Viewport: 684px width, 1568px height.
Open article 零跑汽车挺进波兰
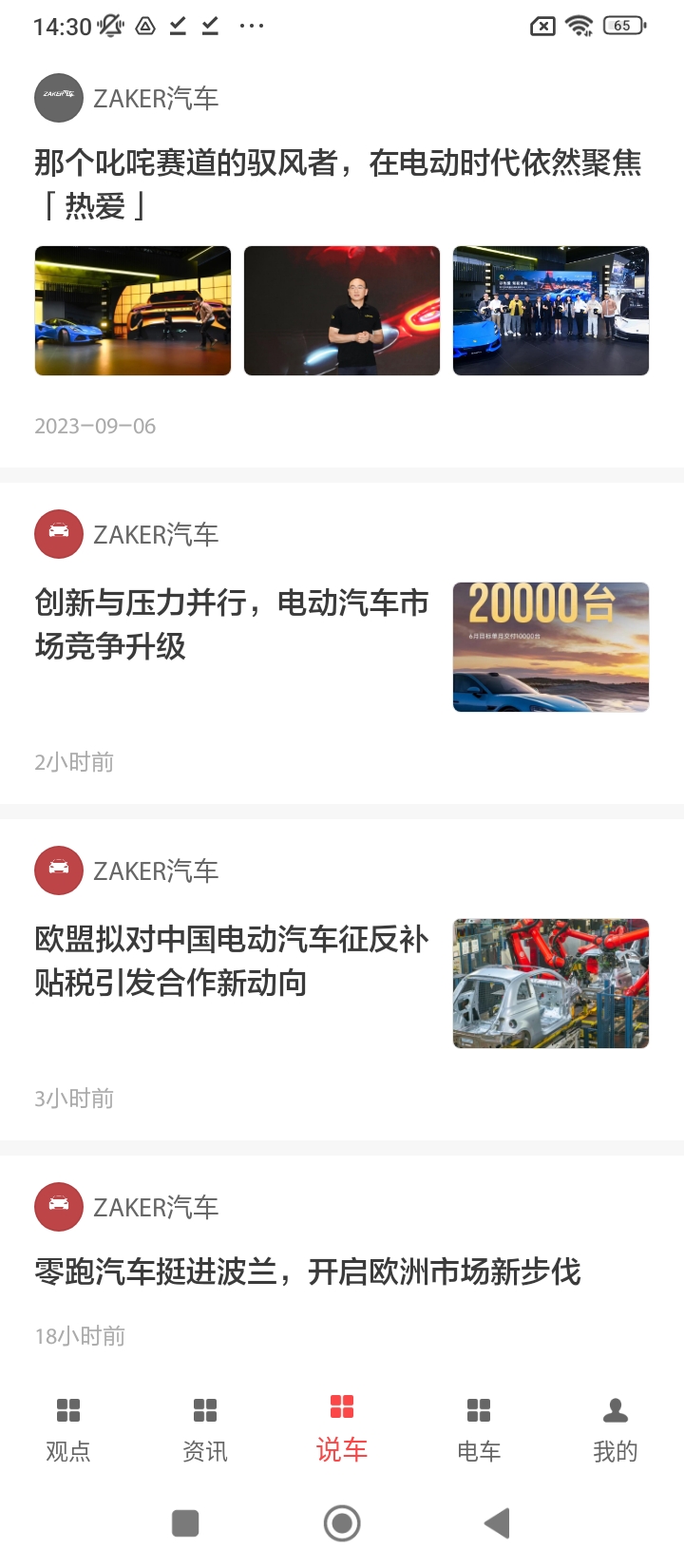307,1272
